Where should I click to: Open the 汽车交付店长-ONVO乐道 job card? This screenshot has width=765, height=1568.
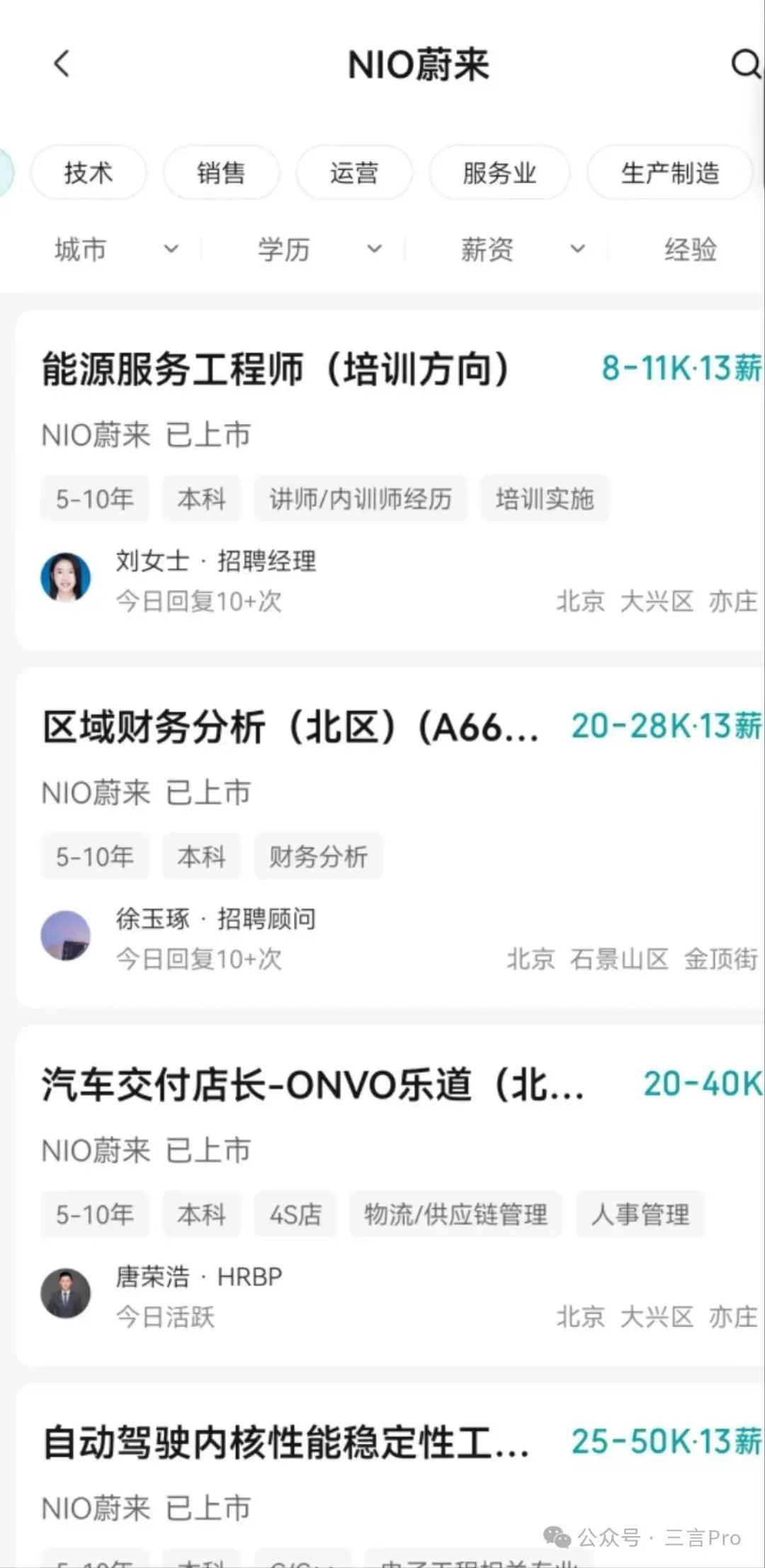pos(312,1085)
